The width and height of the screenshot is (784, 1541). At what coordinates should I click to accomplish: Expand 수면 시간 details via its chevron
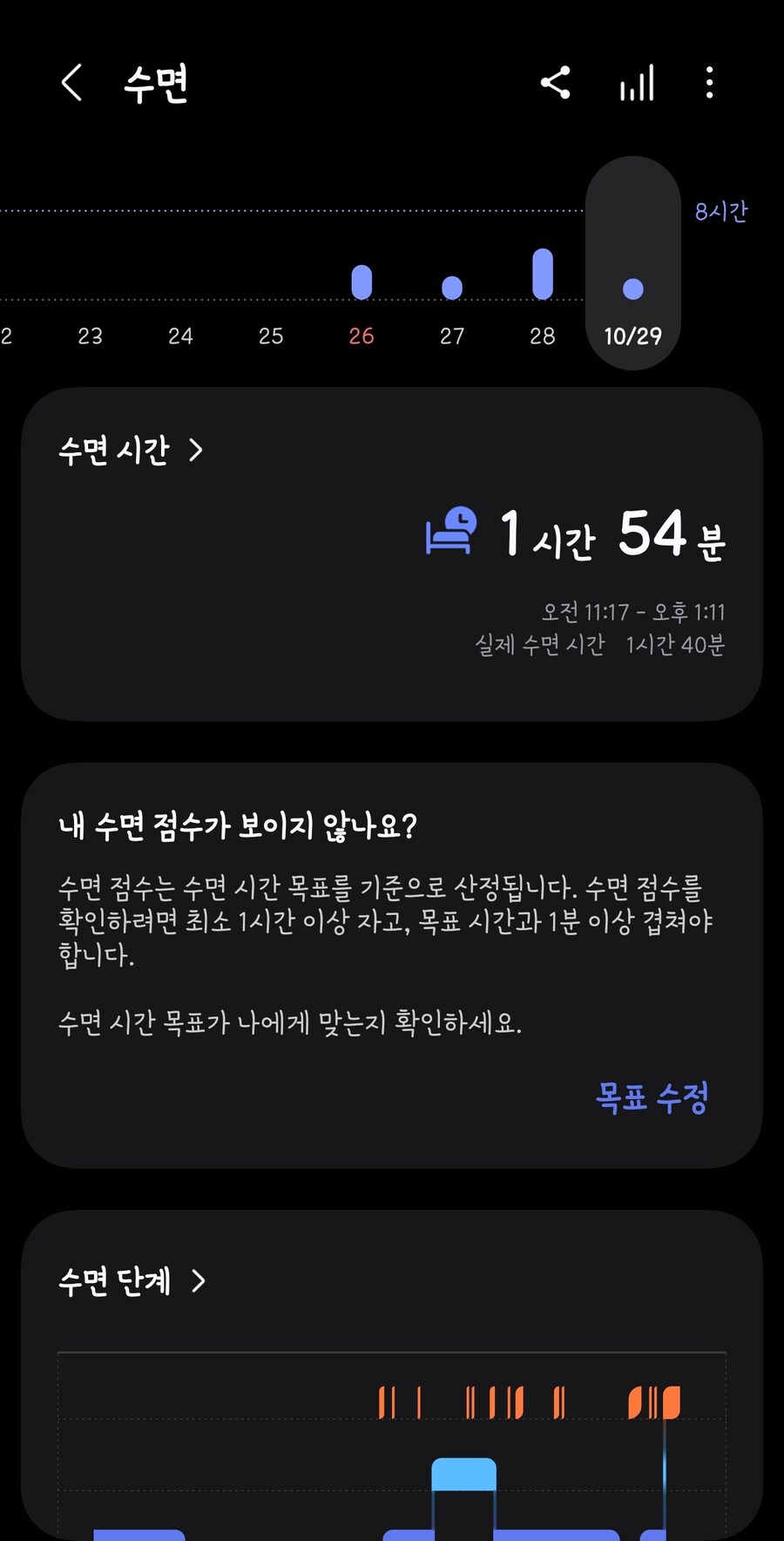[198, 451]
